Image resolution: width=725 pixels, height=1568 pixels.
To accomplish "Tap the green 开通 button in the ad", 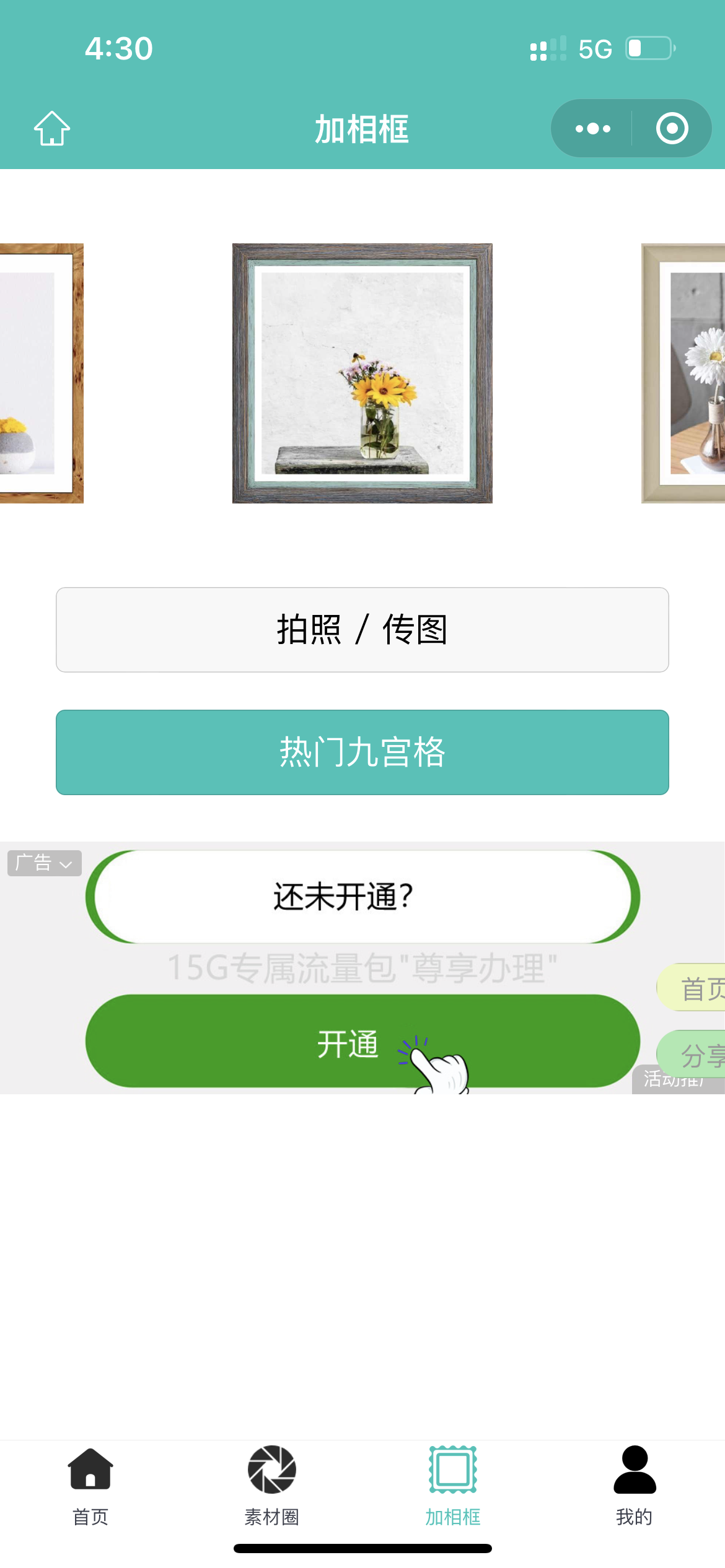I will (x=362, y=1042).
